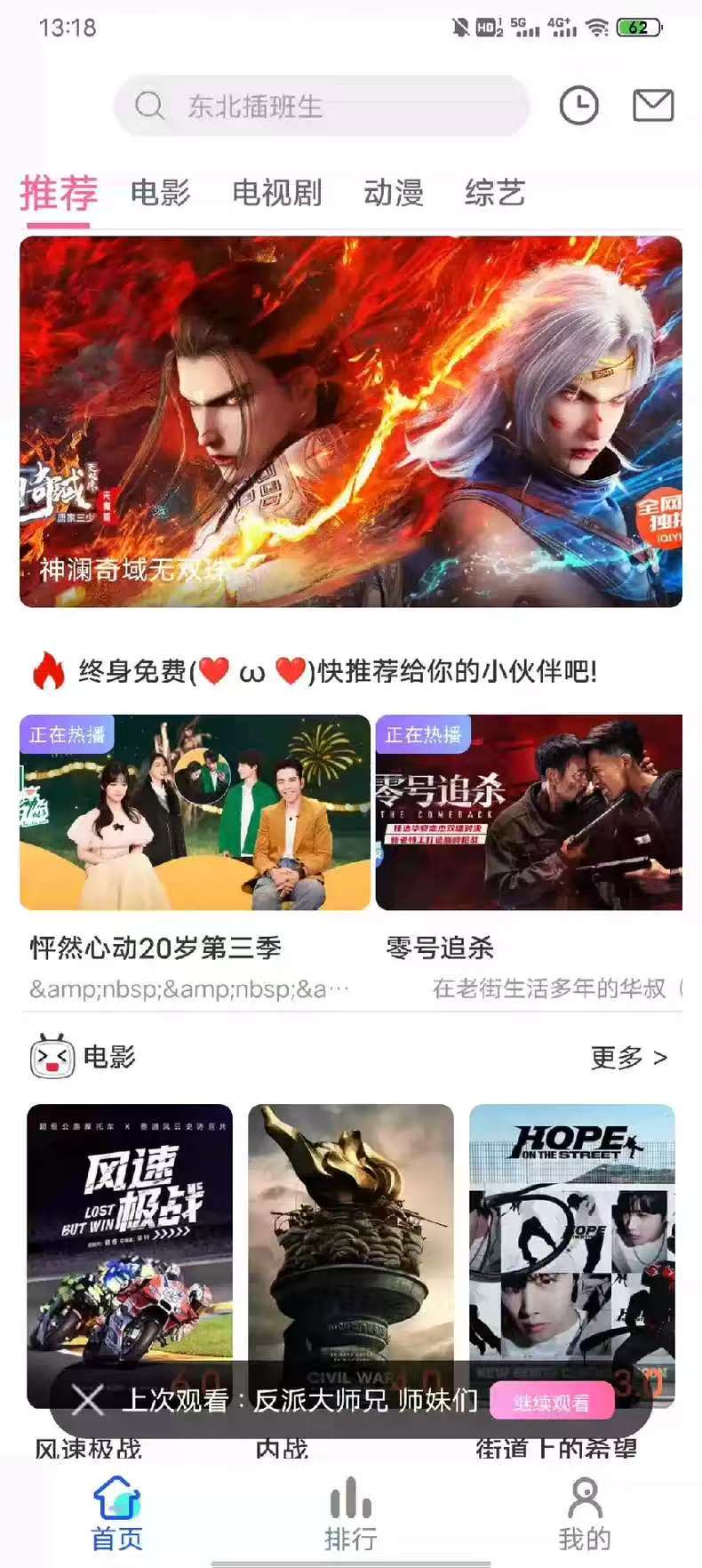Open the watch history clock icon
The width and height of the screenshot is (702, 1568).
(578, 106)
